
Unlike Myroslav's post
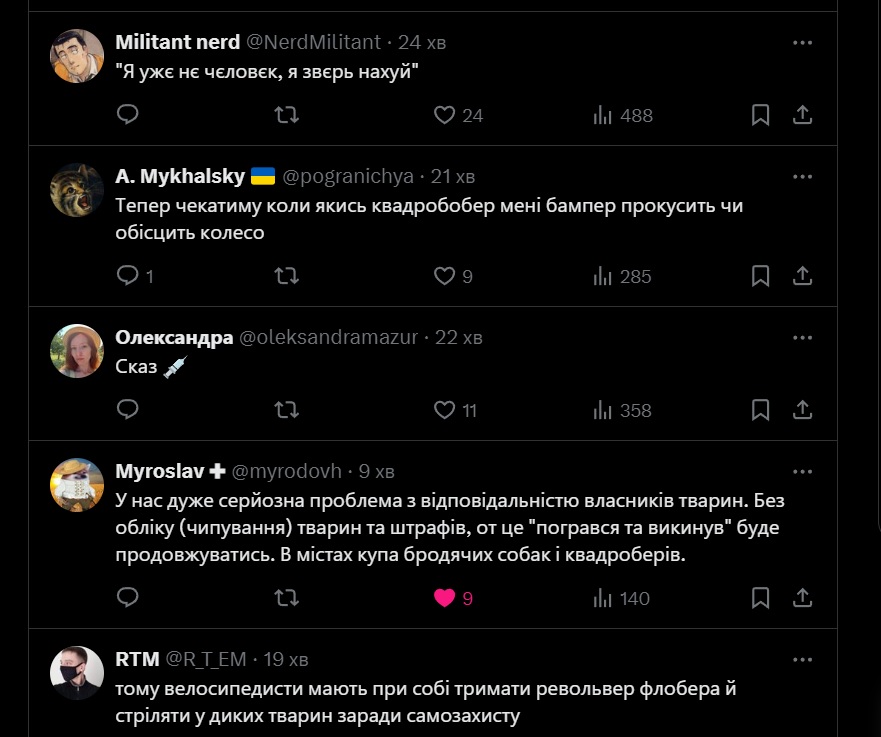click(x=445, y=598)
